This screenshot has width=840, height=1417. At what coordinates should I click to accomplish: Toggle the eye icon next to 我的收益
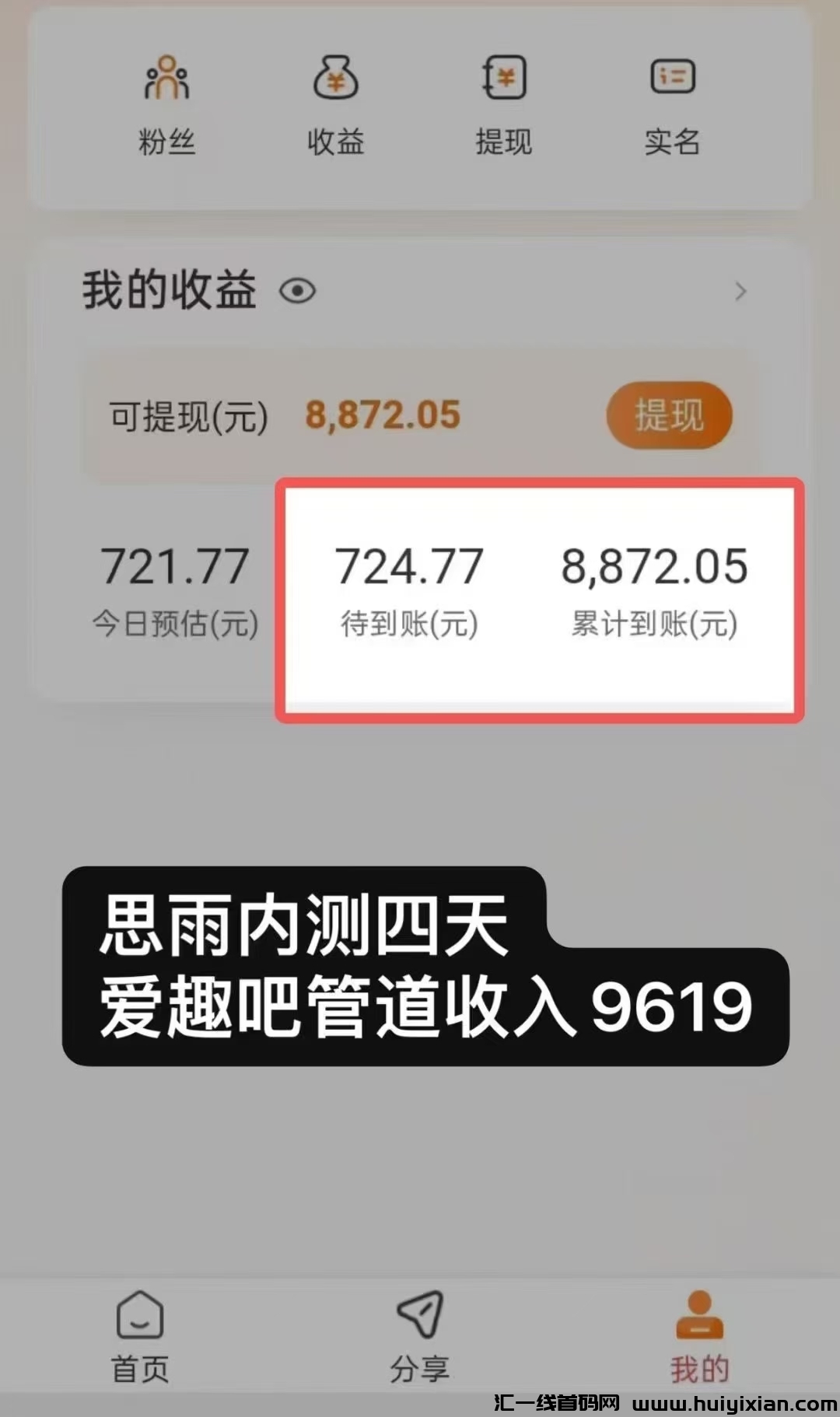(x=297, y=292)
